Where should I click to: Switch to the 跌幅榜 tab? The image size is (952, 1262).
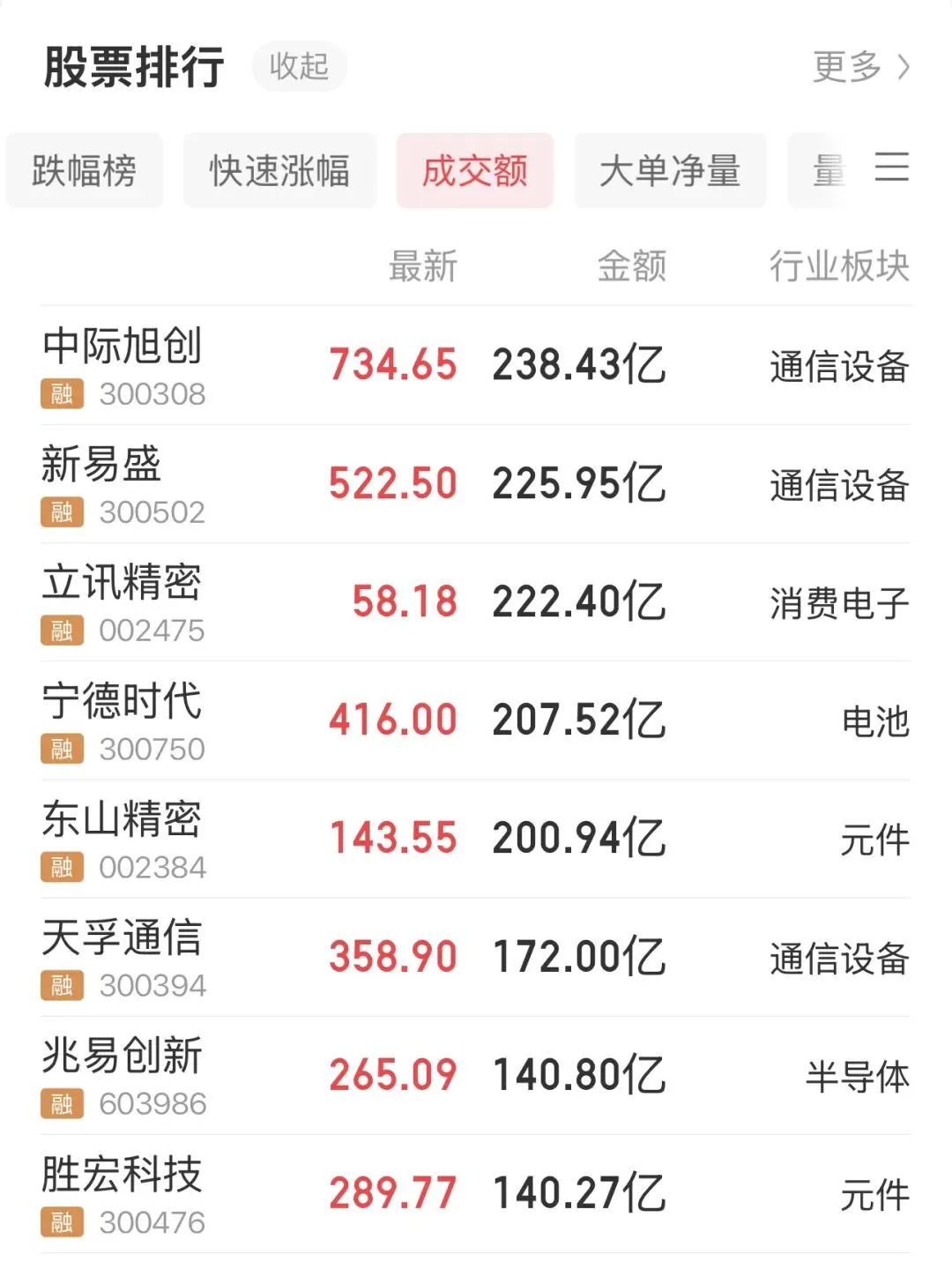coord(85,170)
